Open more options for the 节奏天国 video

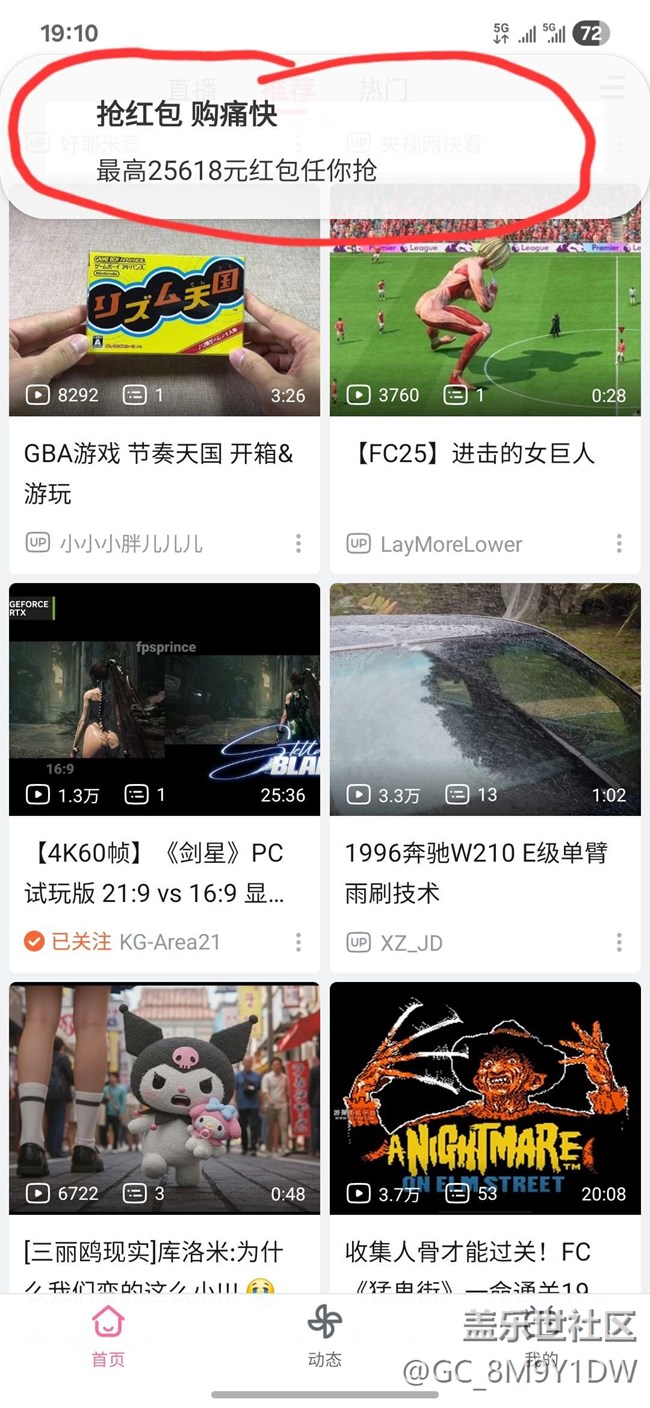pyautogui.click(x=298, y=543)
